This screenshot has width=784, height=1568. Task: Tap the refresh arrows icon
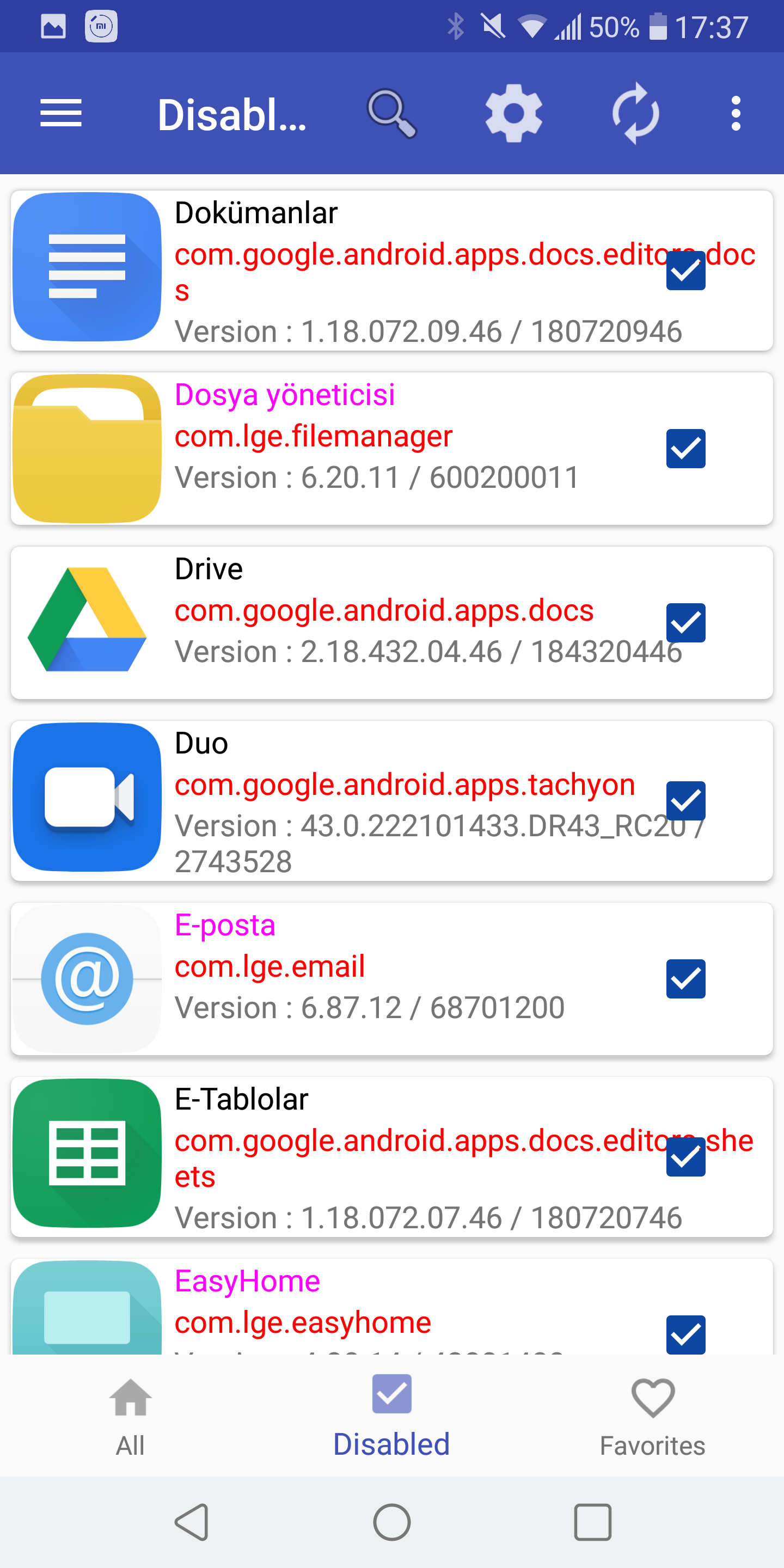pos(635,113)
